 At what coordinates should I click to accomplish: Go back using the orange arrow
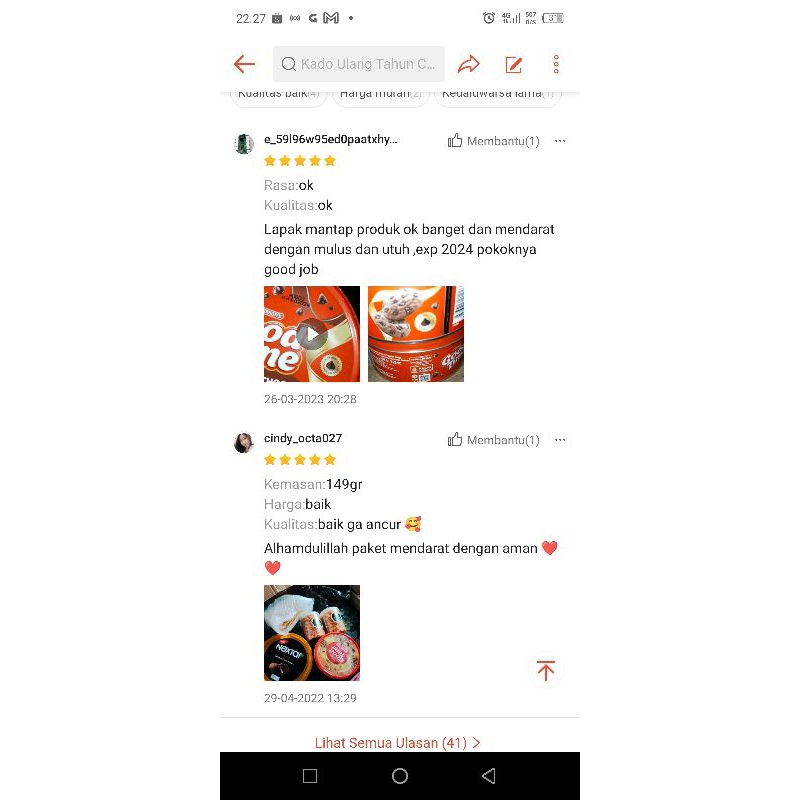point(244,64)
